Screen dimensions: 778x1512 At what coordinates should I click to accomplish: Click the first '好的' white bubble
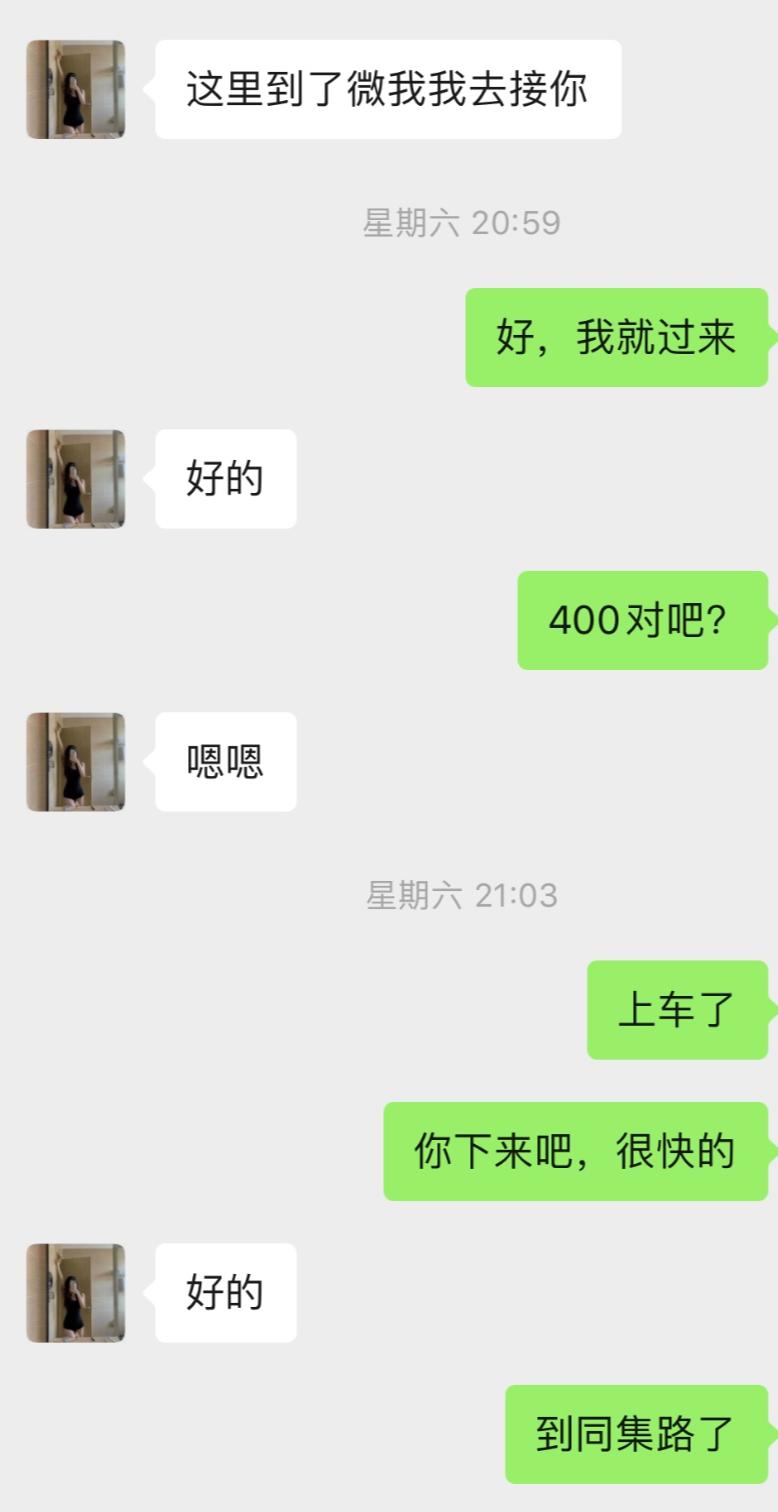[224, 478]
